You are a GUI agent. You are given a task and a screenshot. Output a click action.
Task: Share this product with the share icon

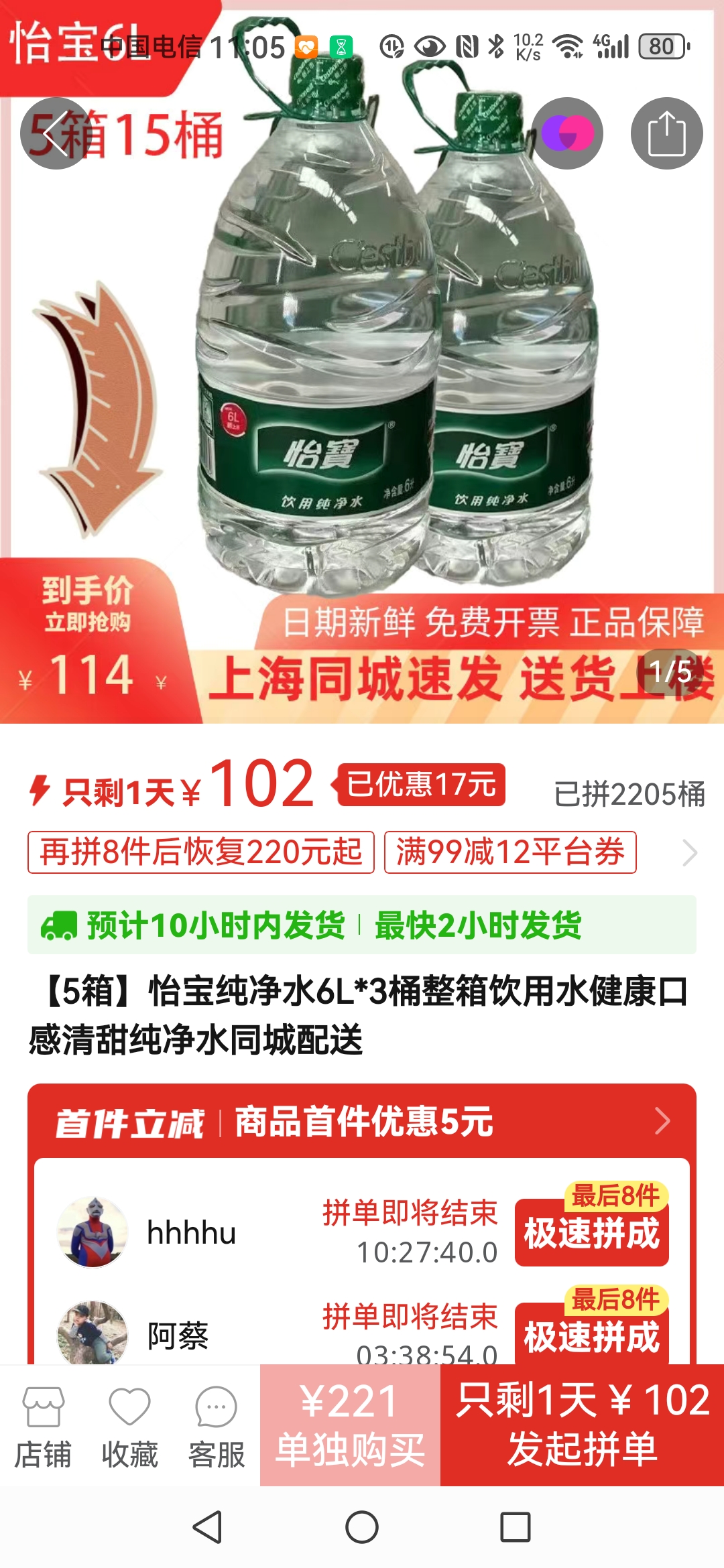(x=666, y=133)
